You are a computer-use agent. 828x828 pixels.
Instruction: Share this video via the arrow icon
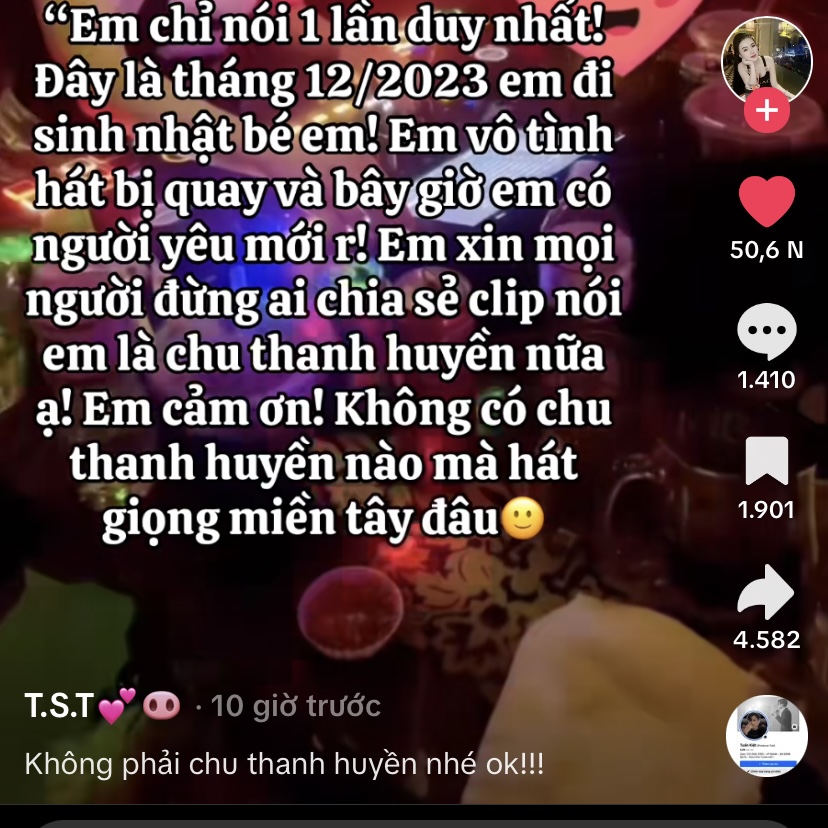tap(766, 592)
